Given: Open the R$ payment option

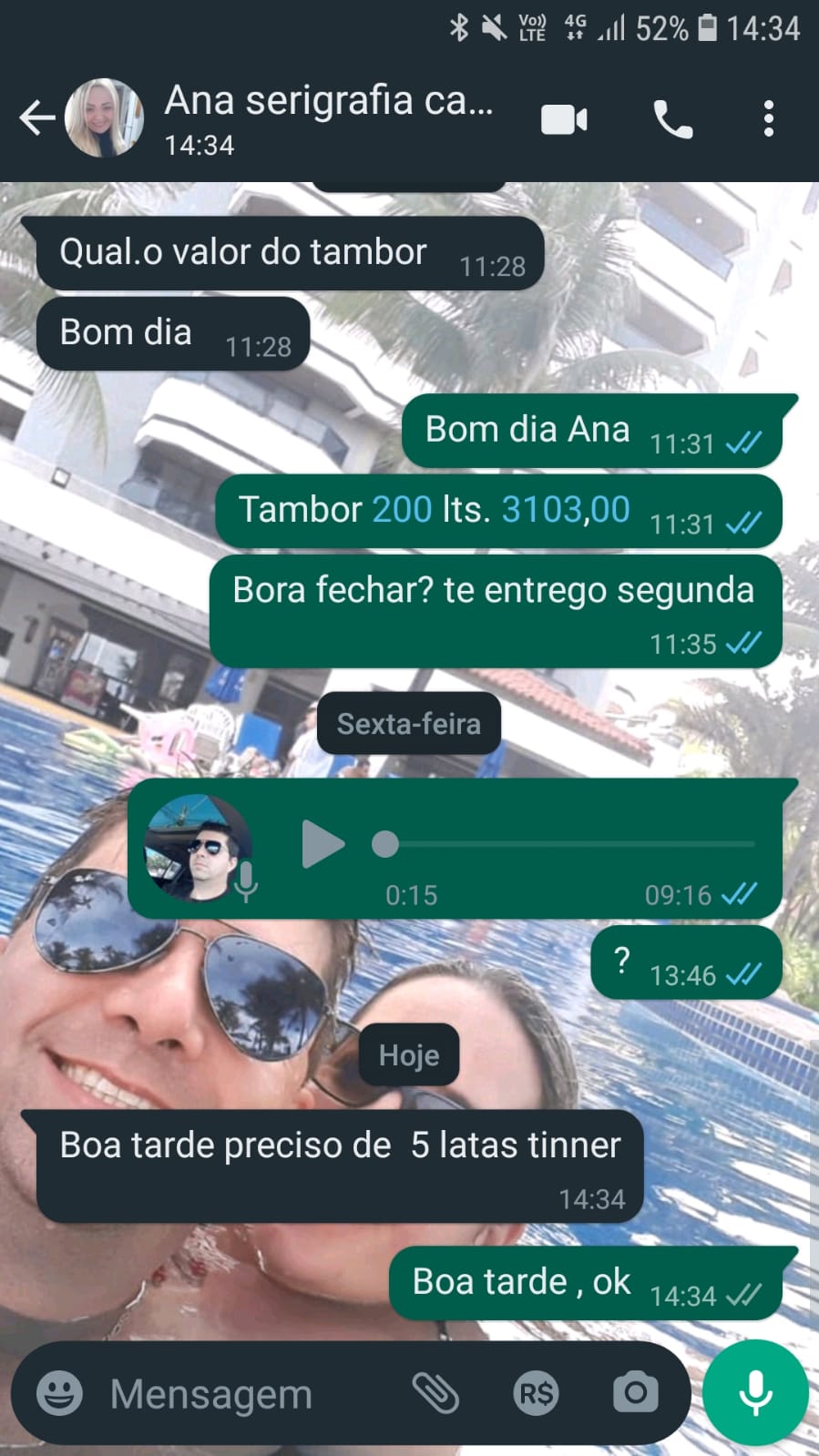Looking at the screenshot, I should [x=536, y=1393].
